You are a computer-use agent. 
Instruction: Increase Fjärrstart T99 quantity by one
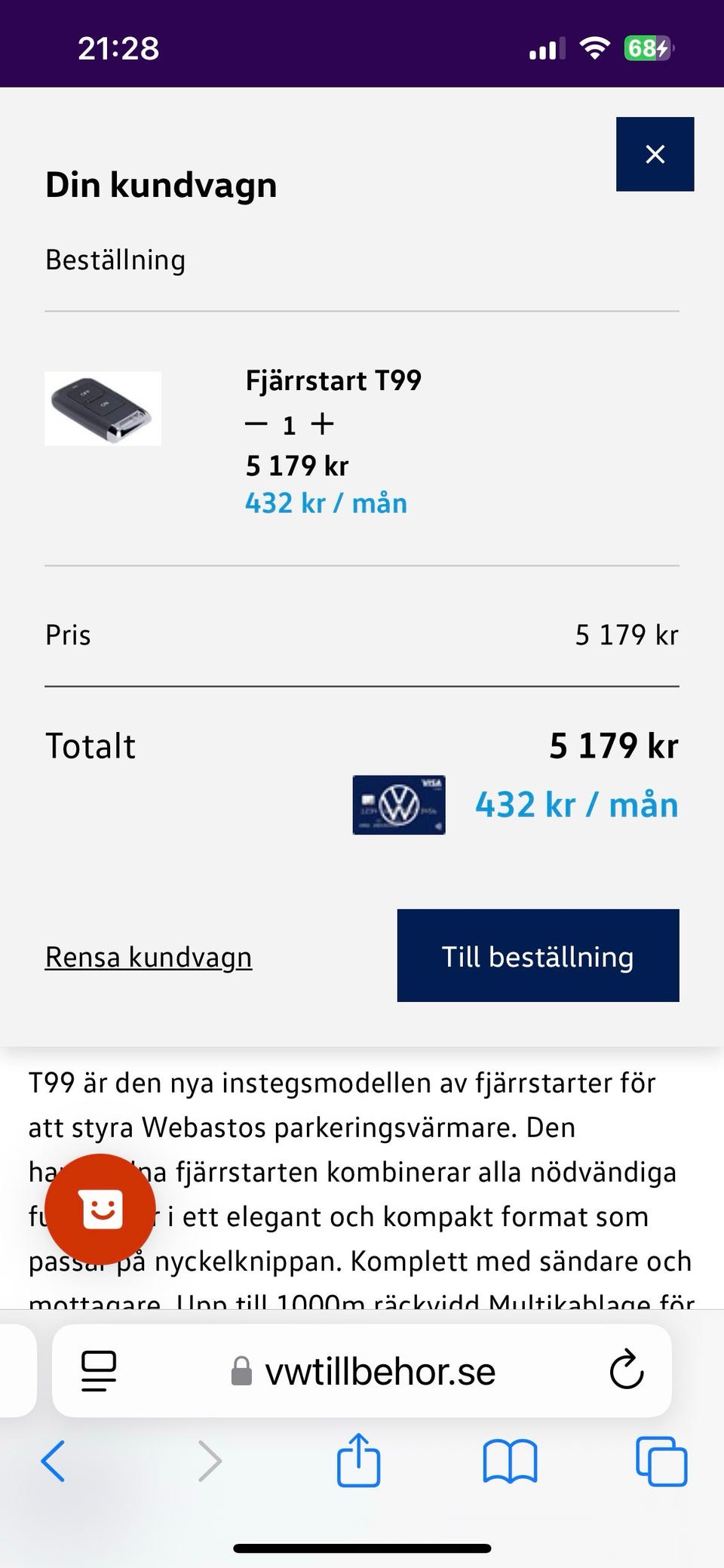coord(322,424)
